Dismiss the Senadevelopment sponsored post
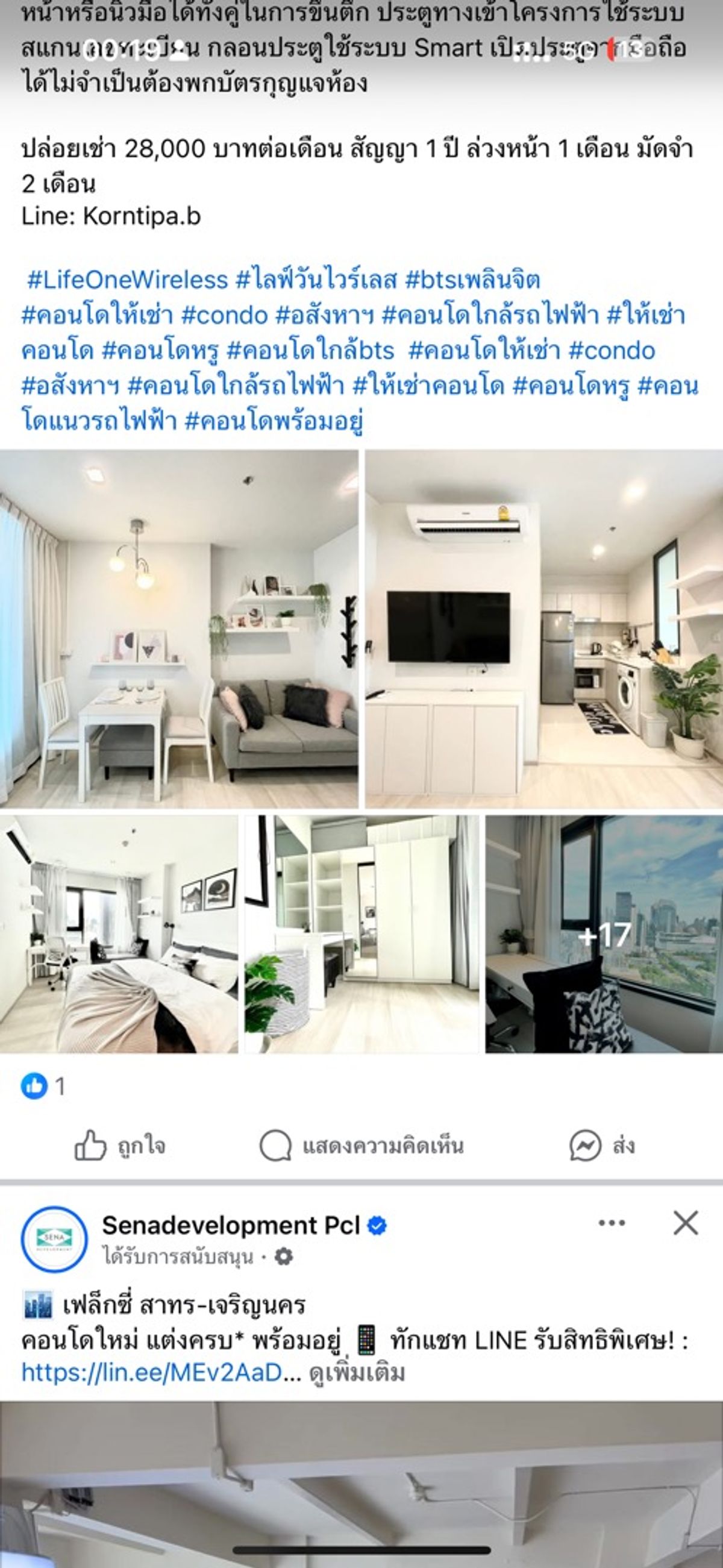The image size is (723, 1568). click(686, 1223)
